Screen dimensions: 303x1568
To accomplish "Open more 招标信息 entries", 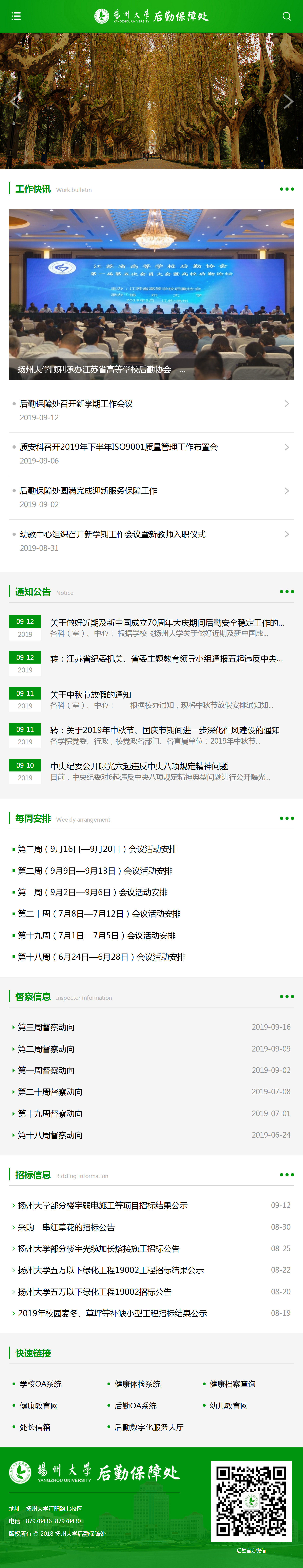I will [287, 1175].
